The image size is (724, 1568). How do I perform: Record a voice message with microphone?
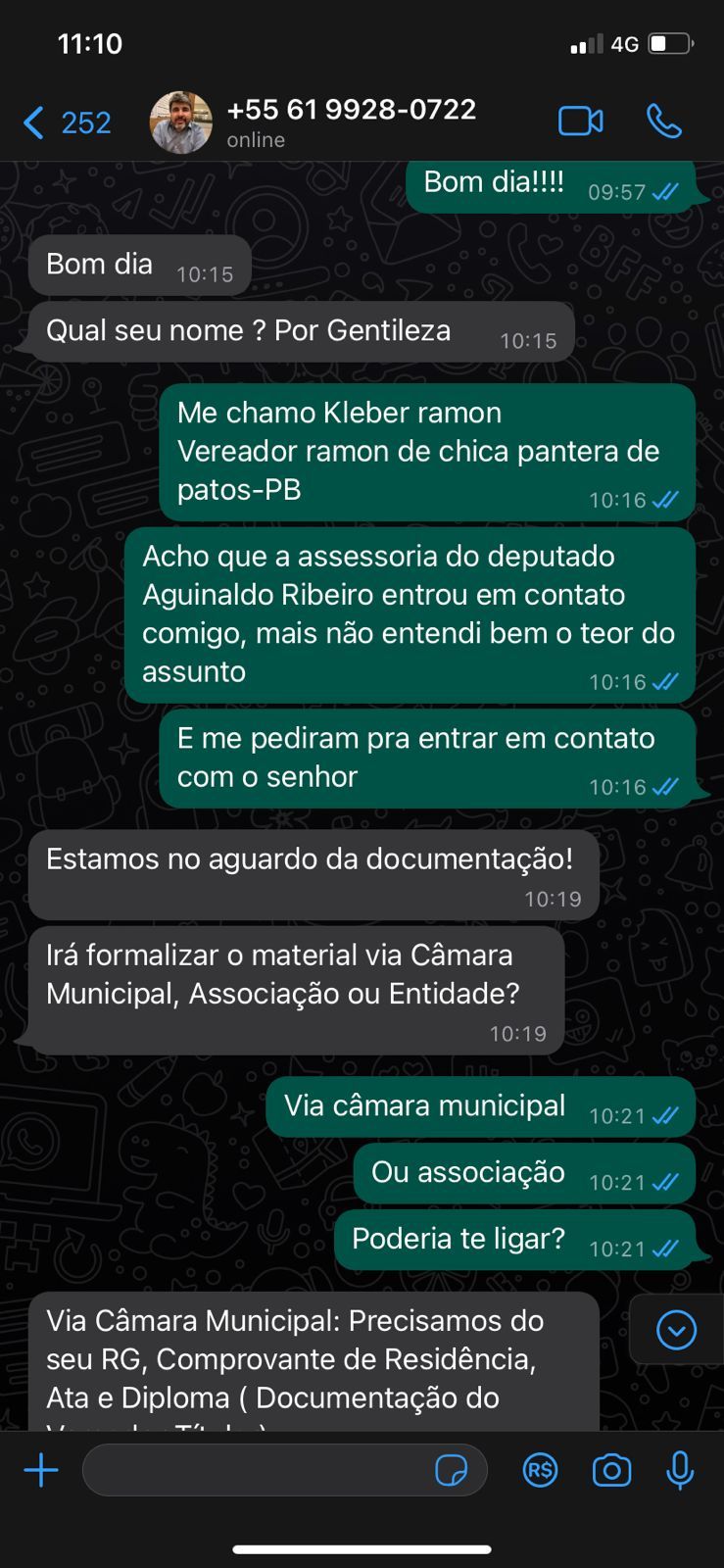tap(680, 1470)
